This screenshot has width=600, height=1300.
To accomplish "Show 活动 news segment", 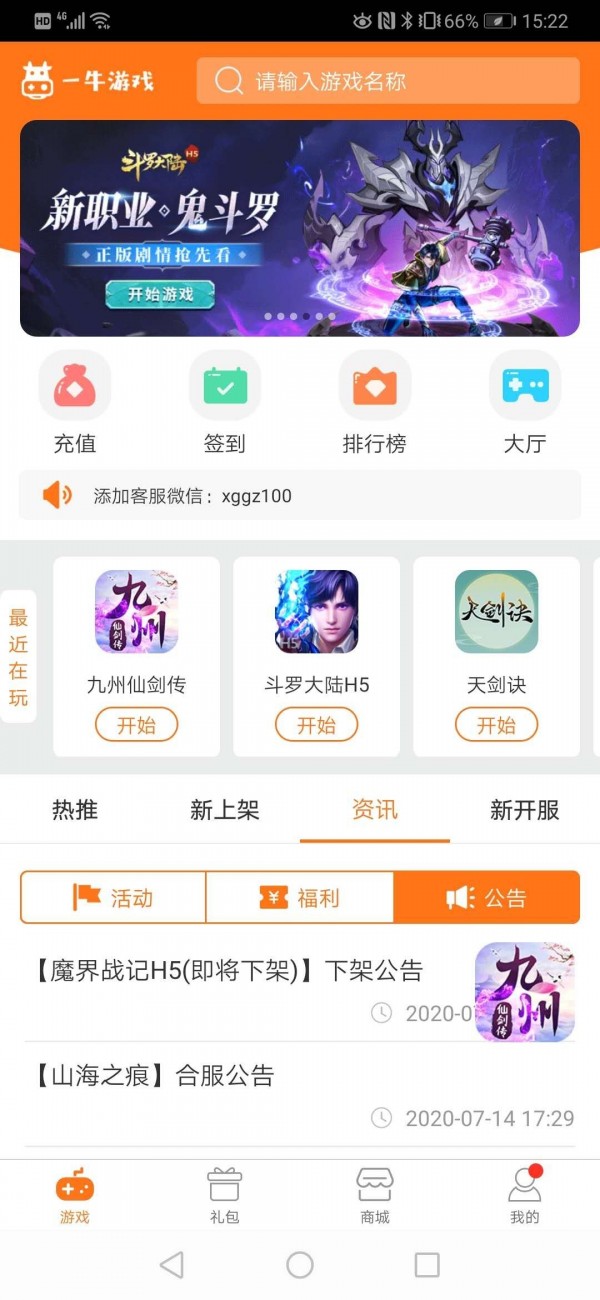I will coord(113,897).
